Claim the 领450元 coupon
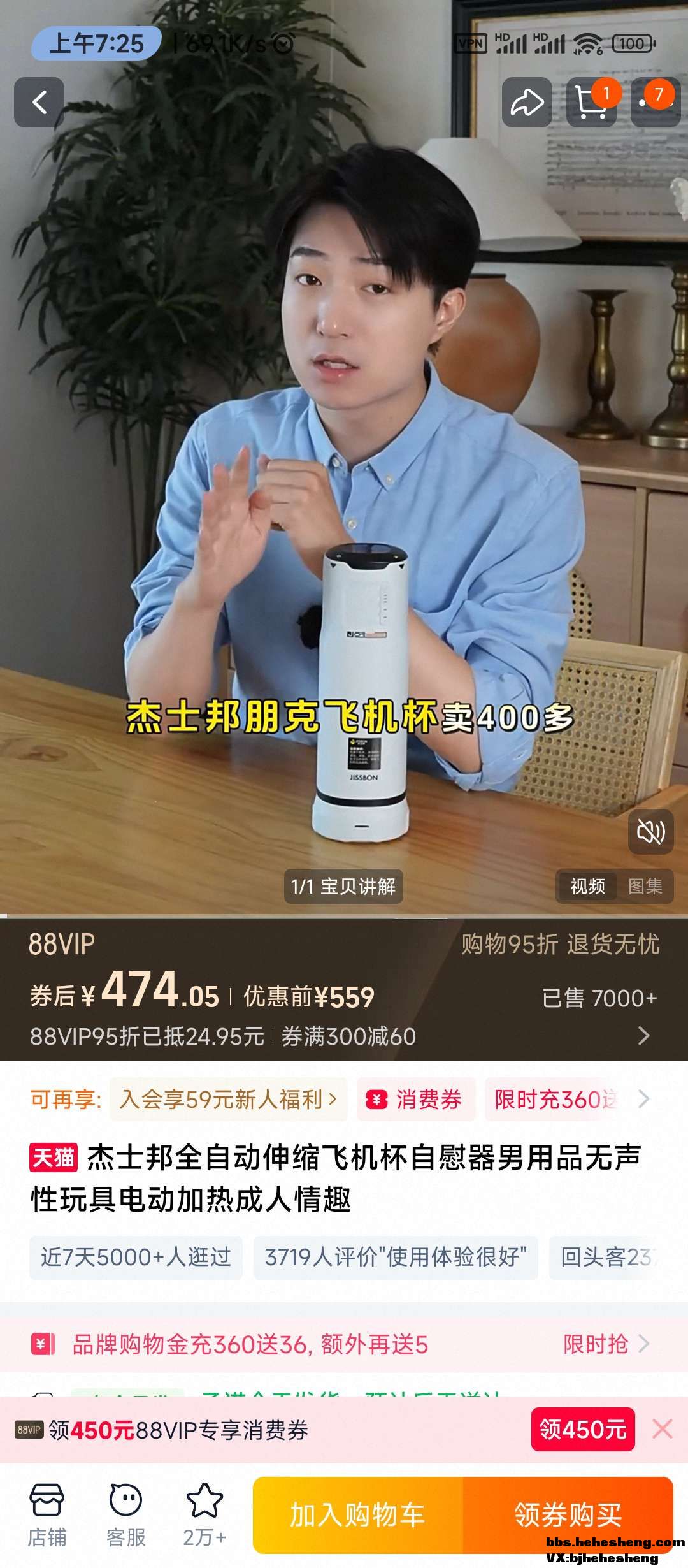688x1568 pixels. [x=582, y=1430]
